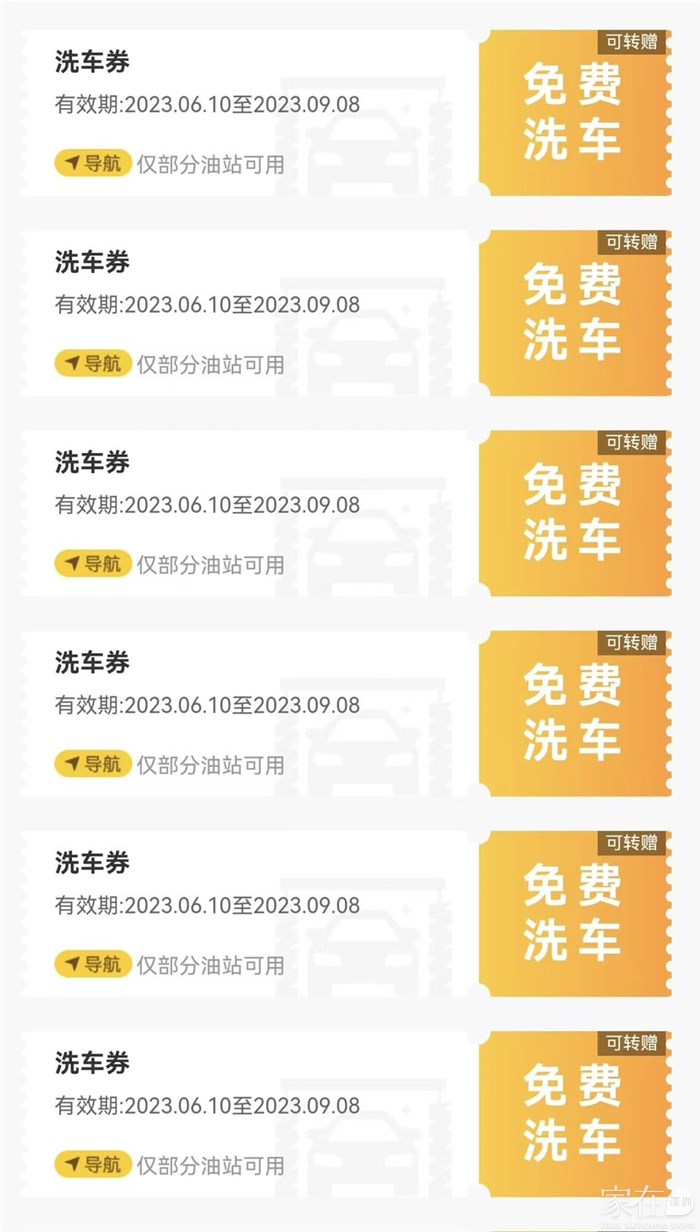Viewport: 700px width, 1232px height.
Task: Use 免费洗车 on the last coupon
Action: click(x=572, y=1114)
